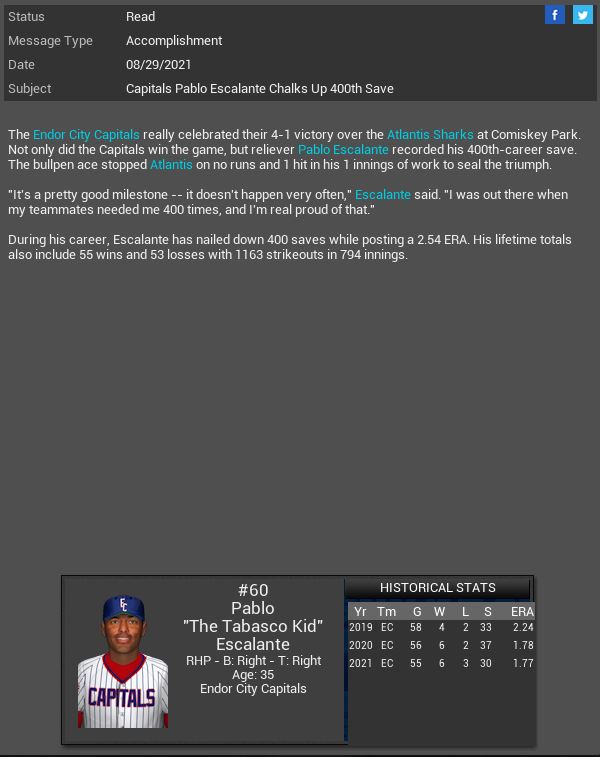Screen dimensions: 600x757
Task: Open the Historical Stats header button
Action: 437,588
